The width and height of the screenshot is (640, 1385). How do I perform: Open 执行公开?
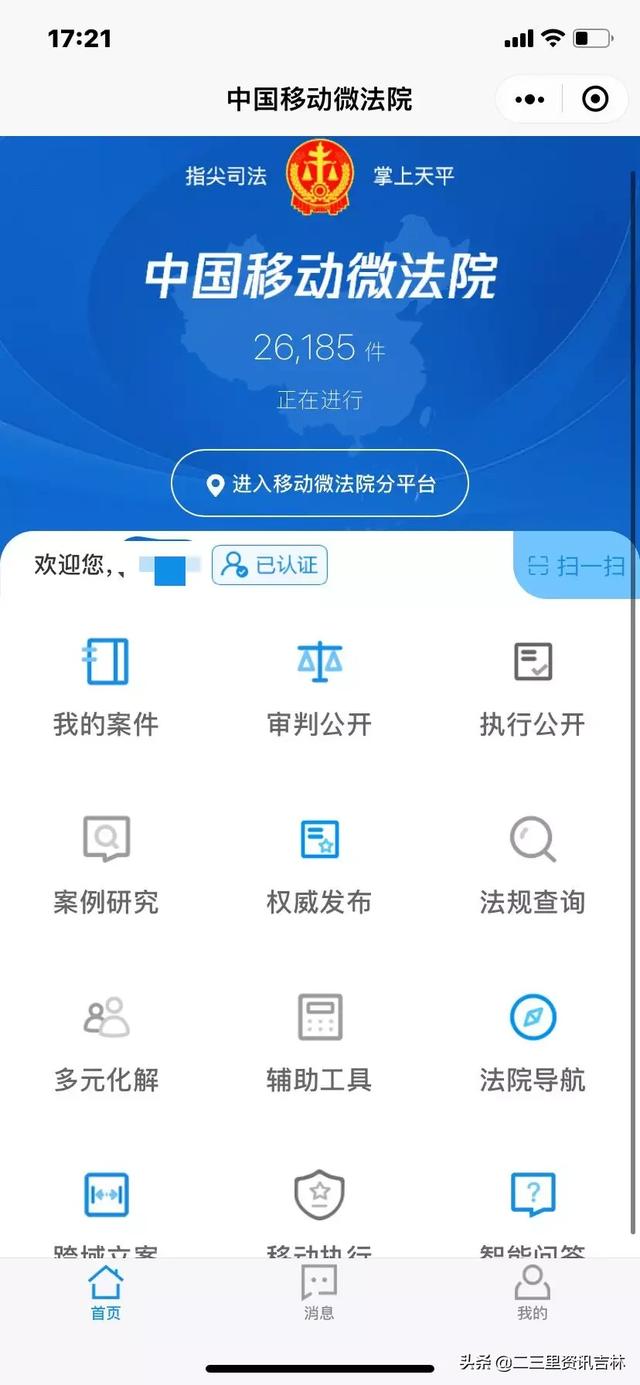pyautogui.click(x=533, y=688)
